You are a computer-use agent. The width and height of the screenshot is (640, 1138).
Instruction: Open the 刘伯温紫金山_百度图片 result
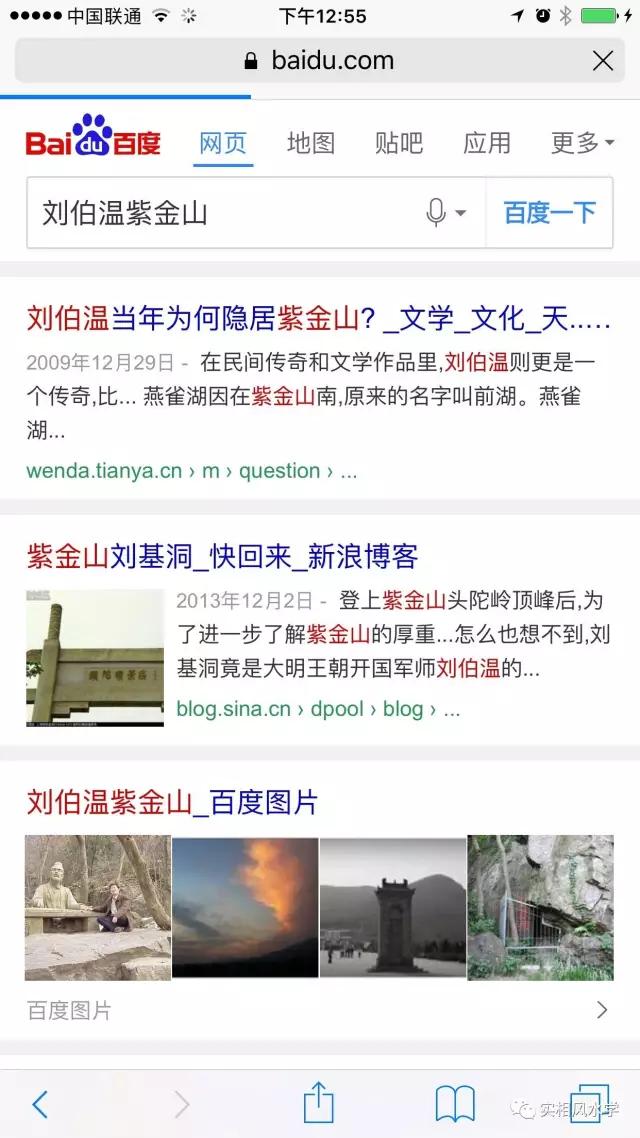click(x=172, y=801)
